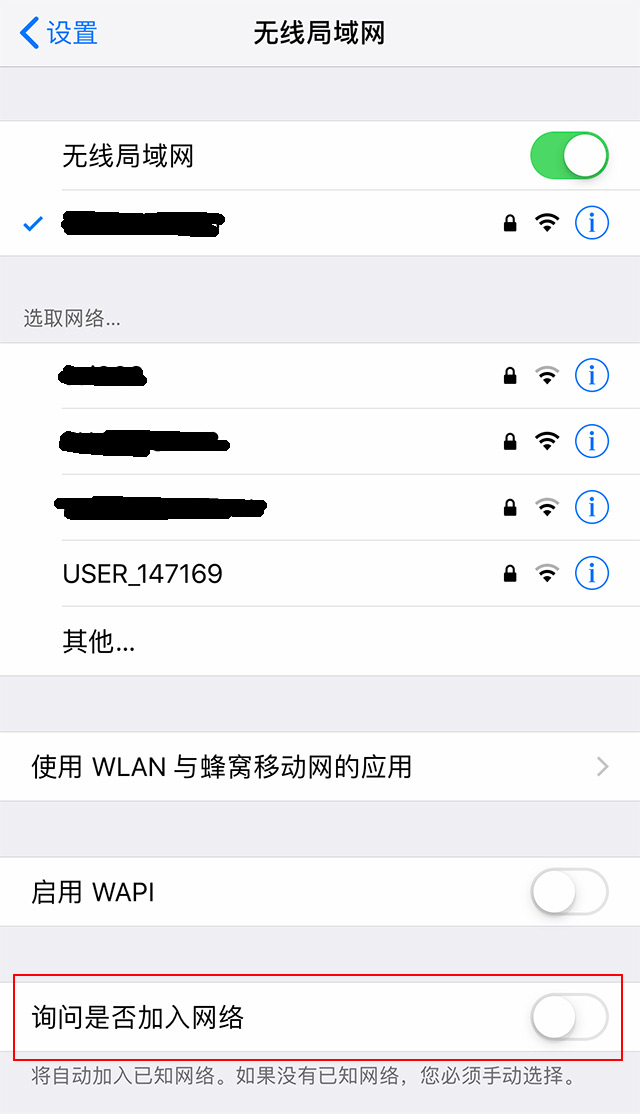This screenshot has height=1114, width=640.
Task: Select 其他... to add a network
Action: click(99, 641)
